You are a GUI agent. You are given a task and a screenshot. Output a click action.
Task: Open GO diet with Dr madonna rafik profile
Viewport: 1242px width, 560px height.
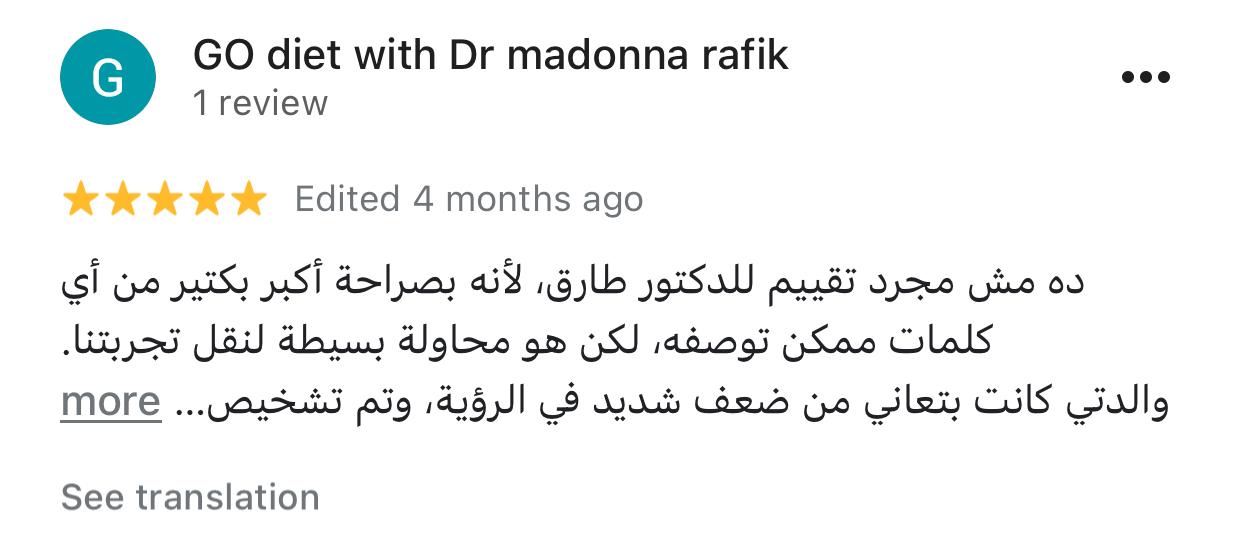click(x=490, y=56)
